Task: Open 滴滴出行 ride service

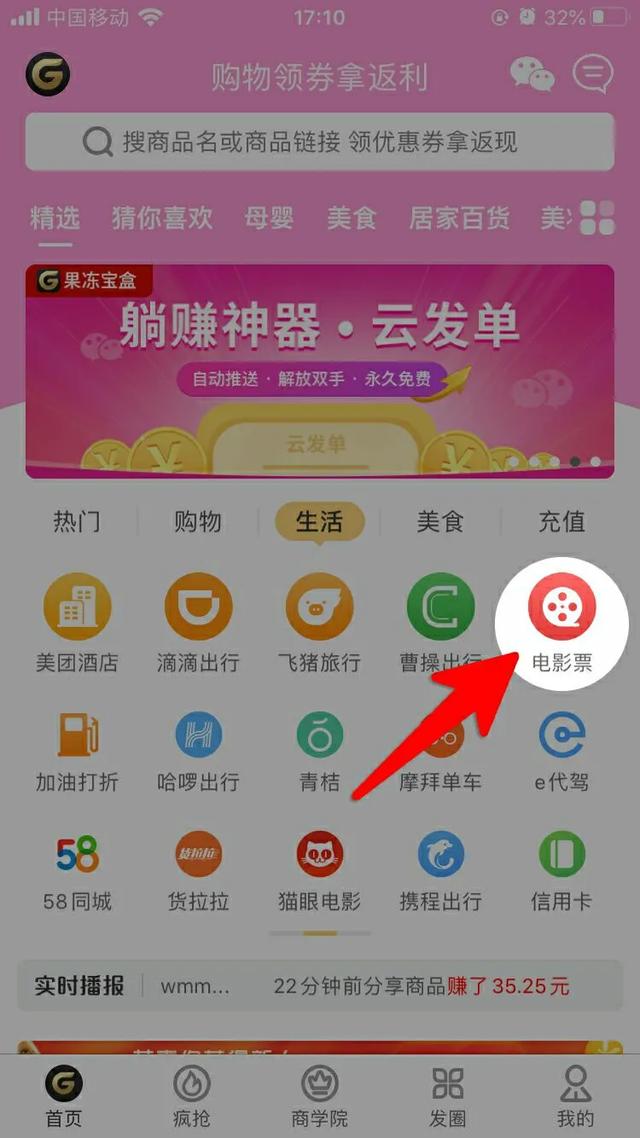Action: [198, 622]
